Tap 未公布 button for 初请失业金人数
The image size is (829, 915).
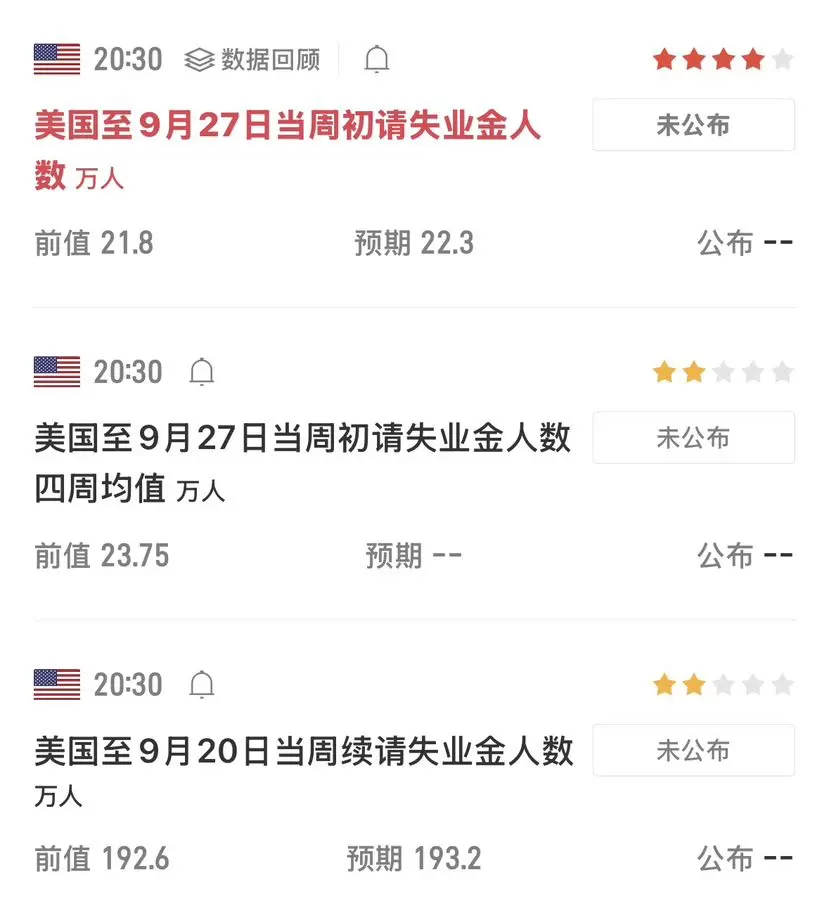[x=694, y=125]
